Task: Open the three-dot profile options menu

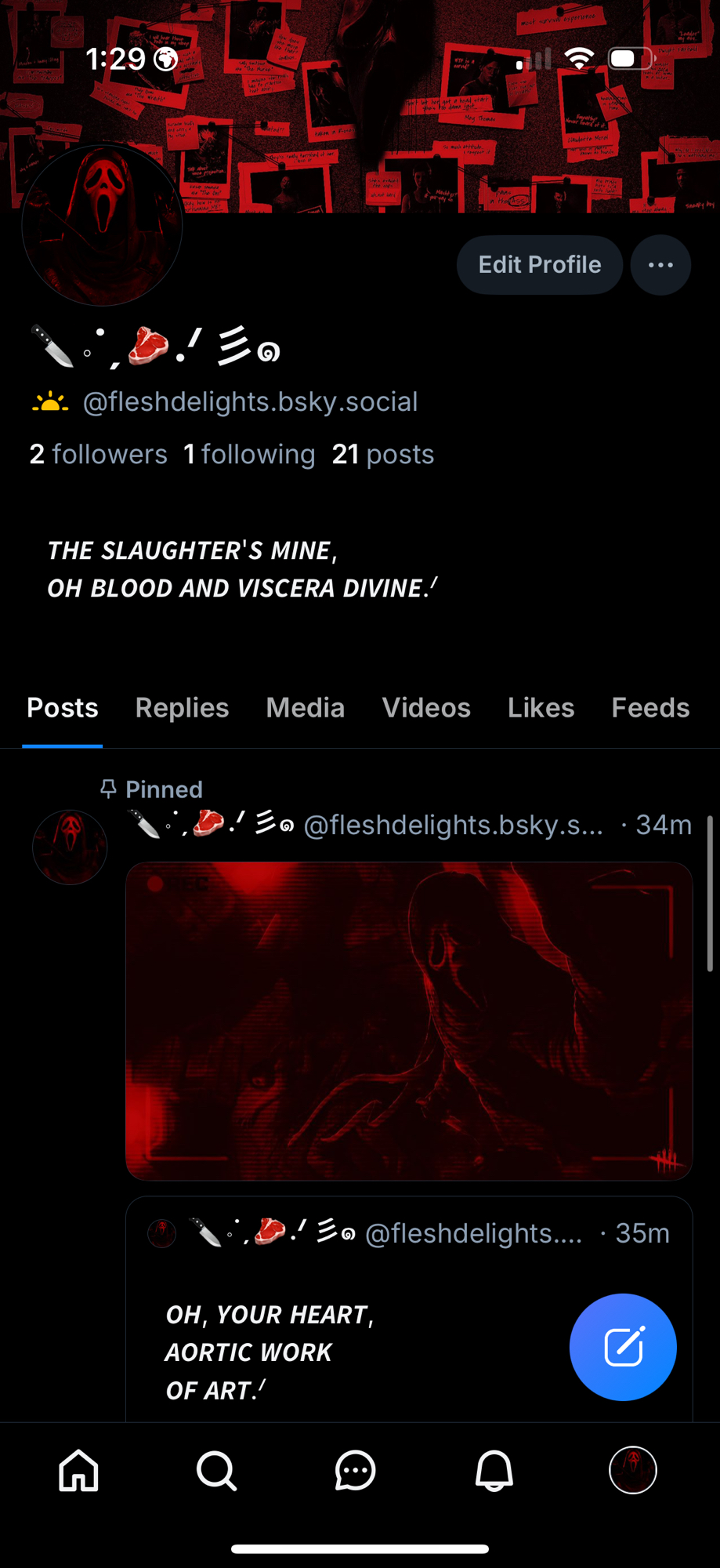Action: pyautogui.click(x=660, y=265)
